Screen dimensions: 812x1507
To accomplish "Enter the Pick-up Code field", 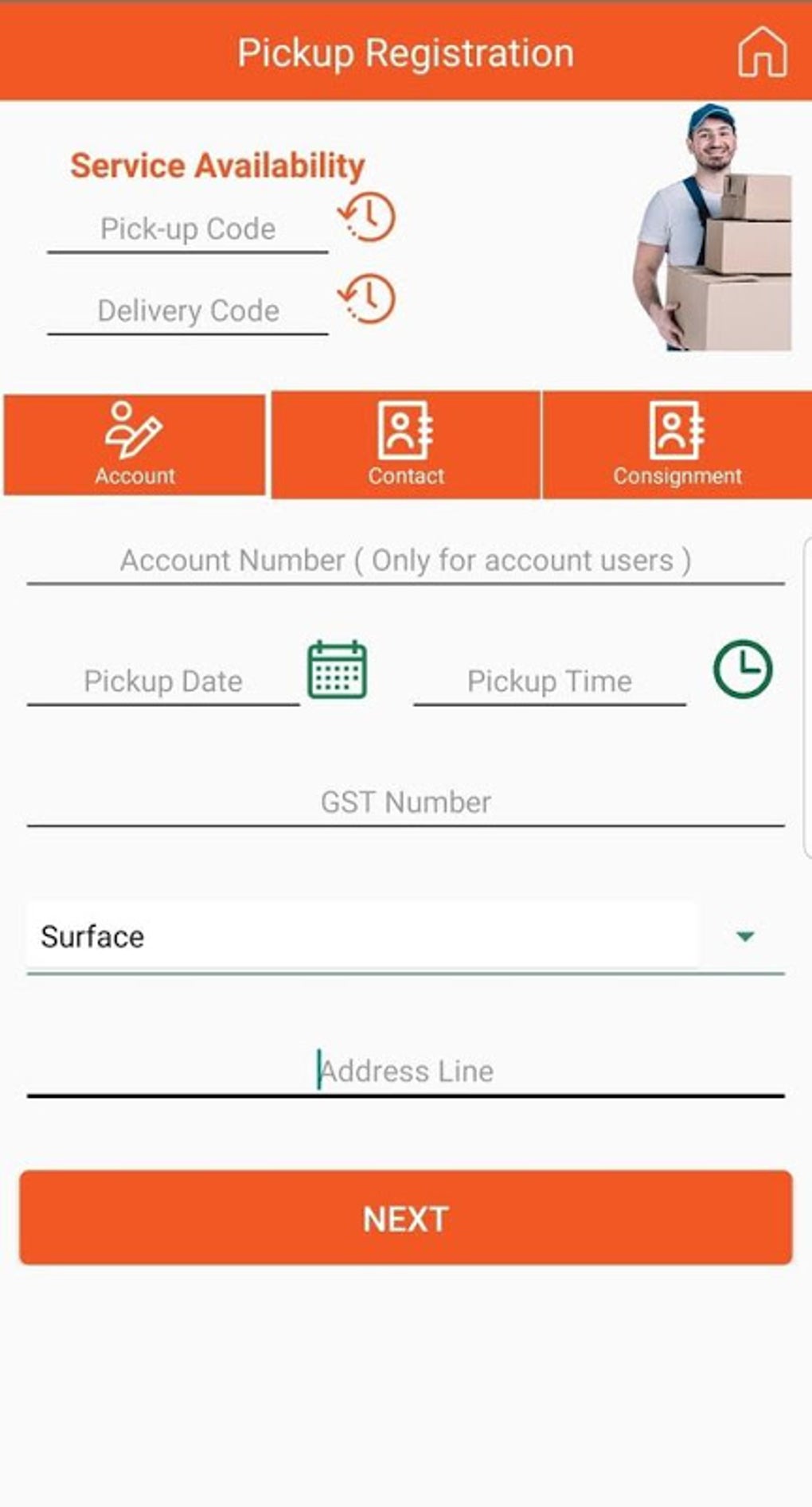I will (188, 229).
